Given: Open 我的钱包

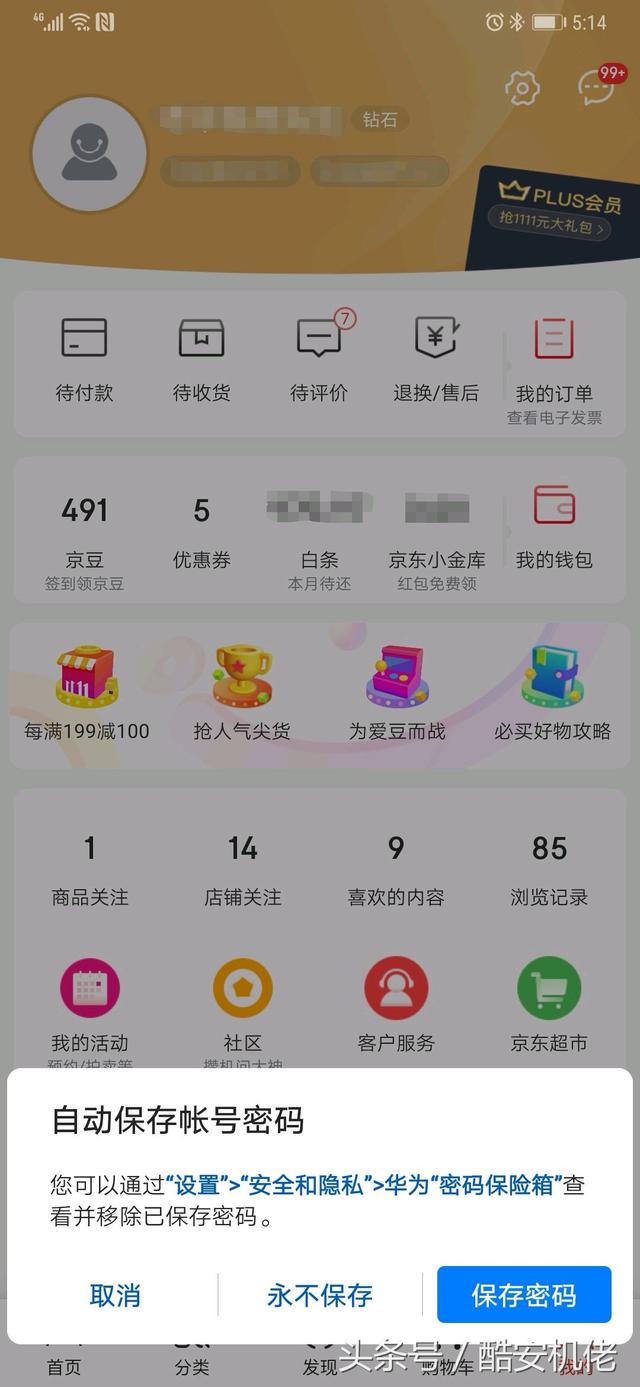Looking at the screenshot, I should (554, 528).
